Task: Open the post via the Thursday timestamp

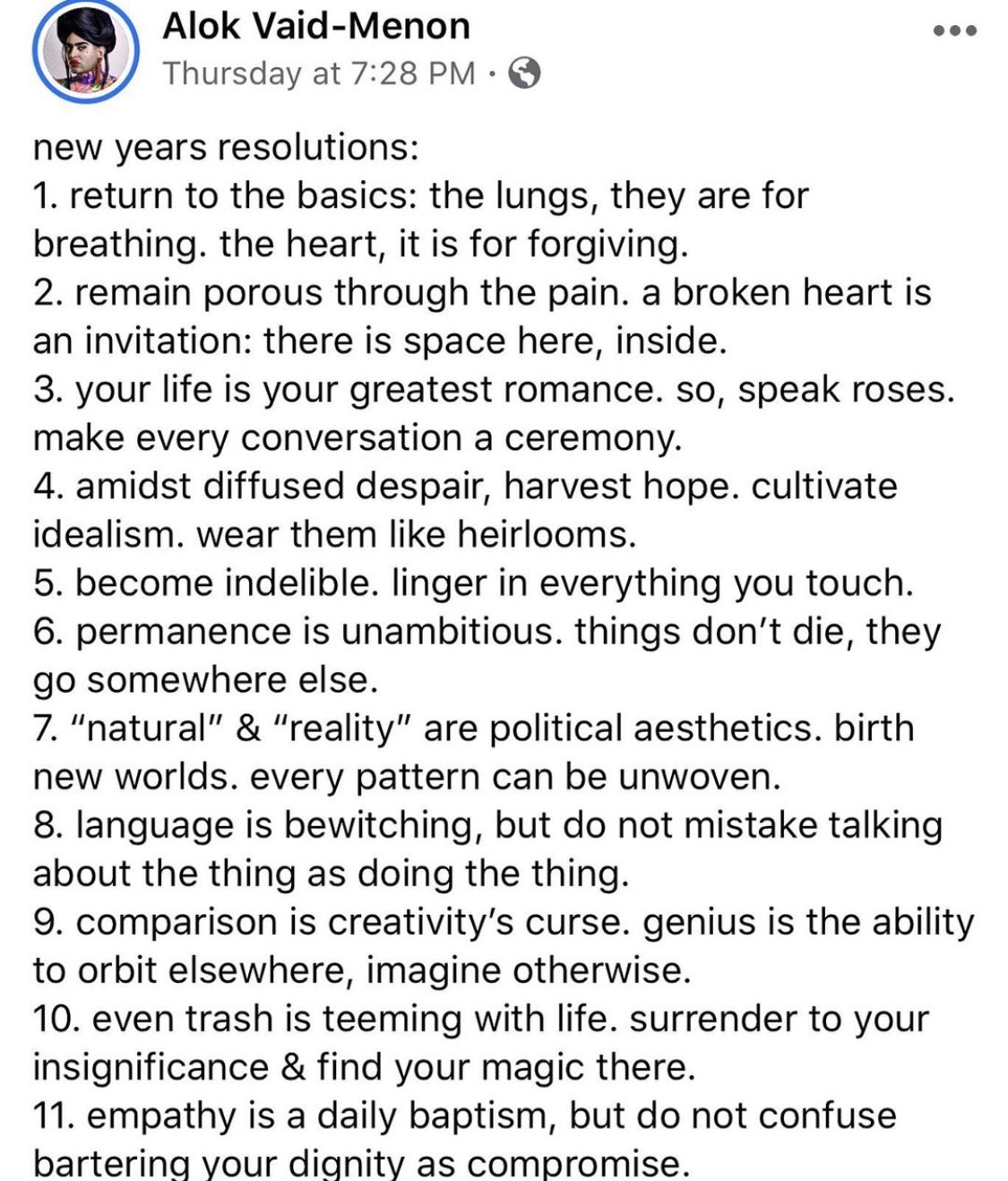Action: 318,73
